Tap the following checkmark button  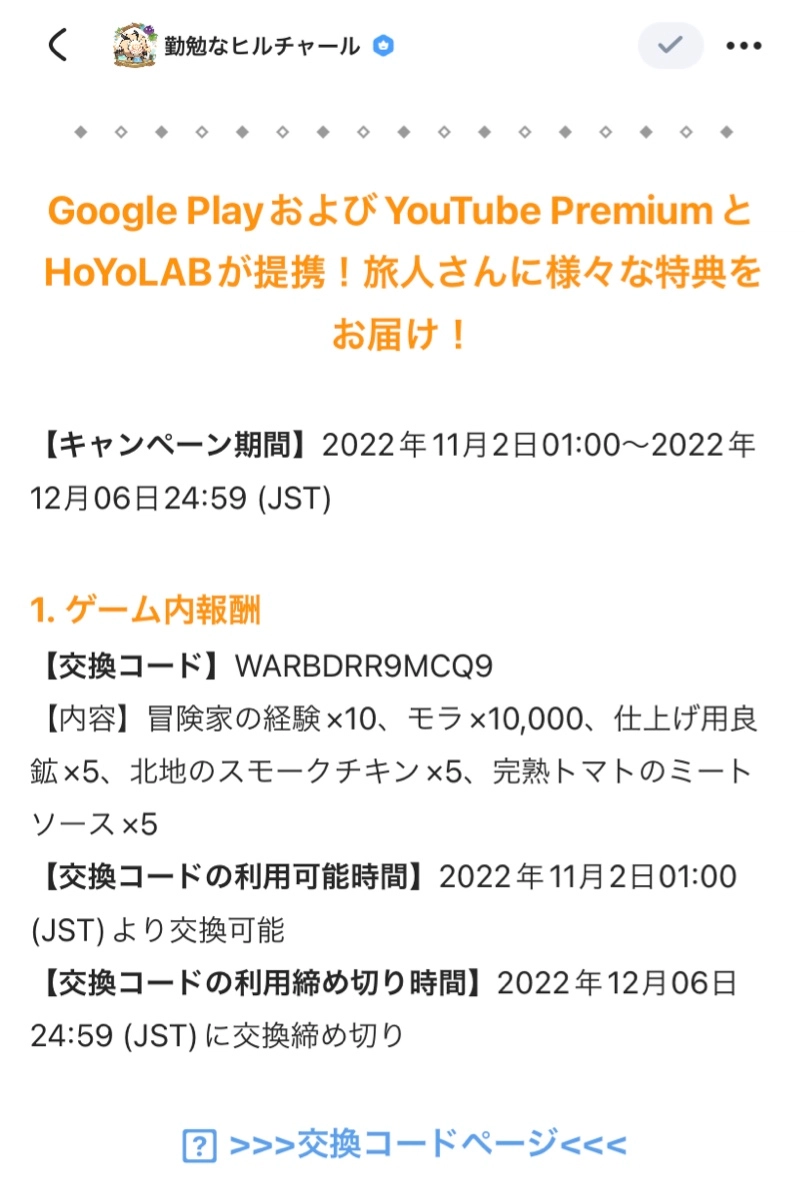[x=670, y=46]
